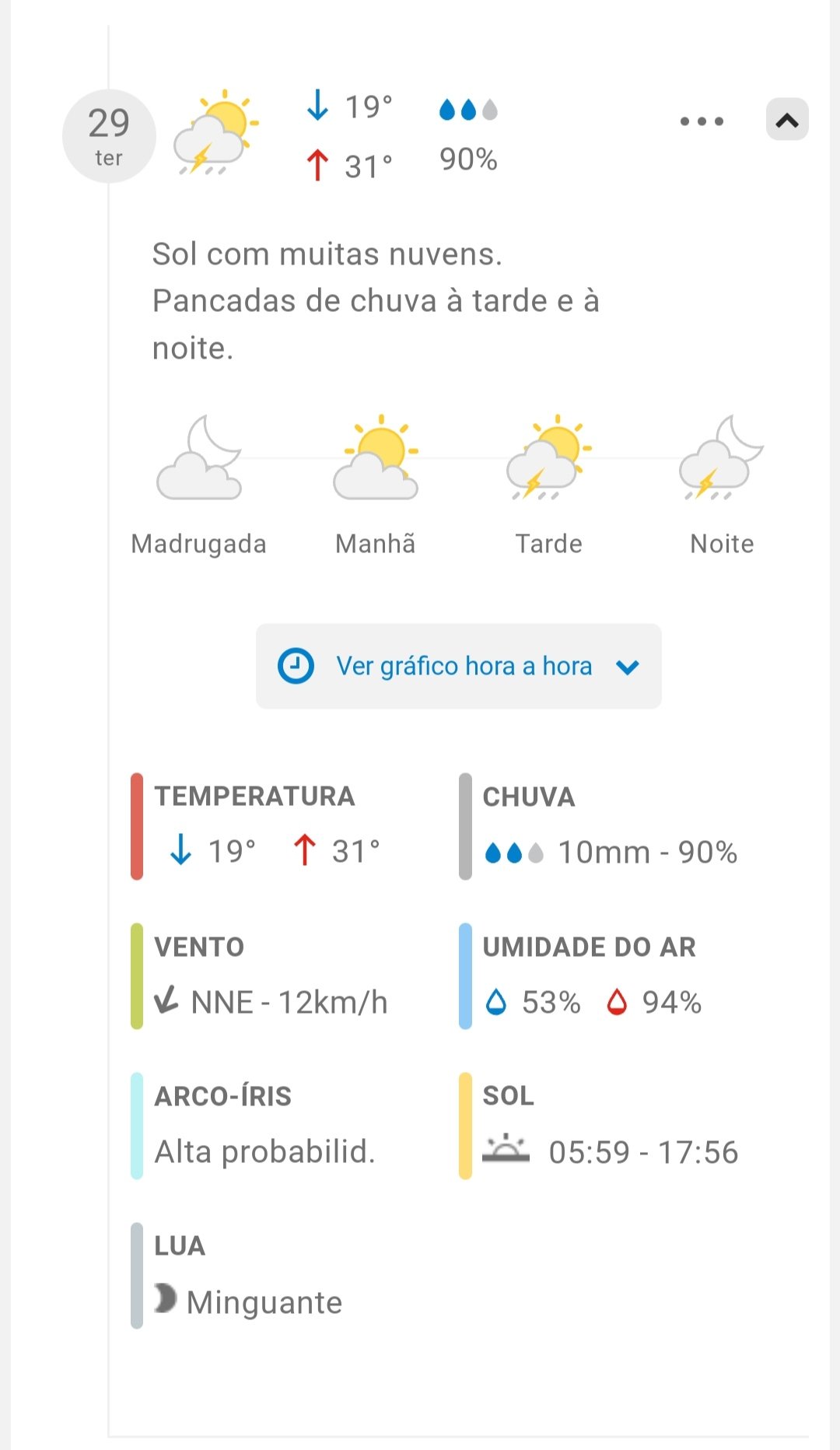This screenshot has width=840, height=1450.
Task: Open the three-dot options for day 29
Action: pyautogui.click(x=702, y=121)
